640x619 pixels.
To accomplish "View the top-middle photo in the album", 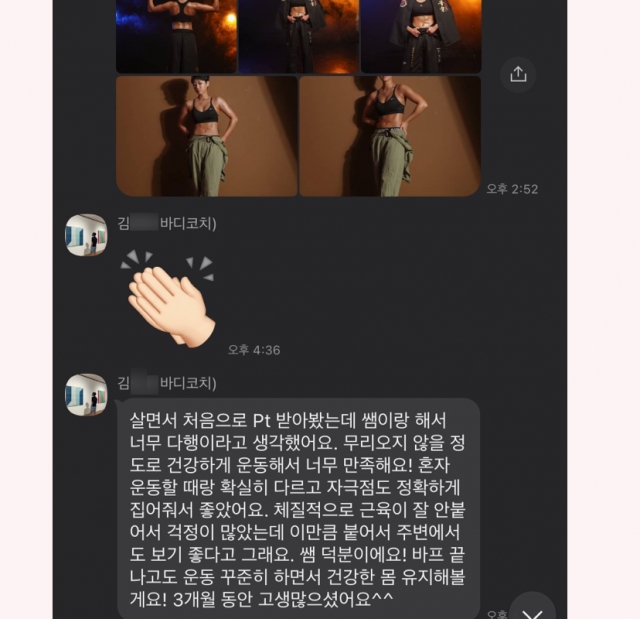I will pos(298,36).
